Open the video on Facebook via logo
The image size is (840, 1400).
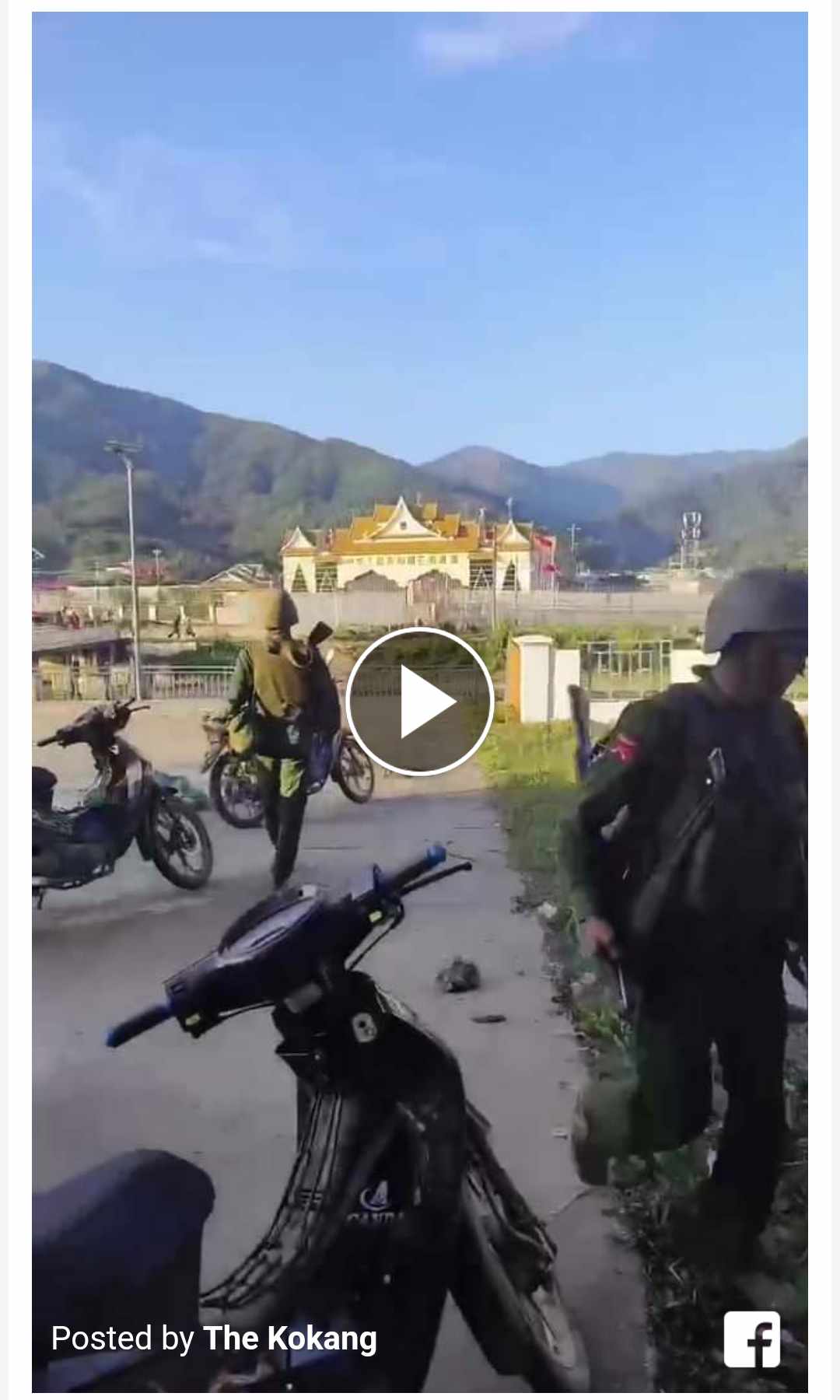pos(751,1339)
